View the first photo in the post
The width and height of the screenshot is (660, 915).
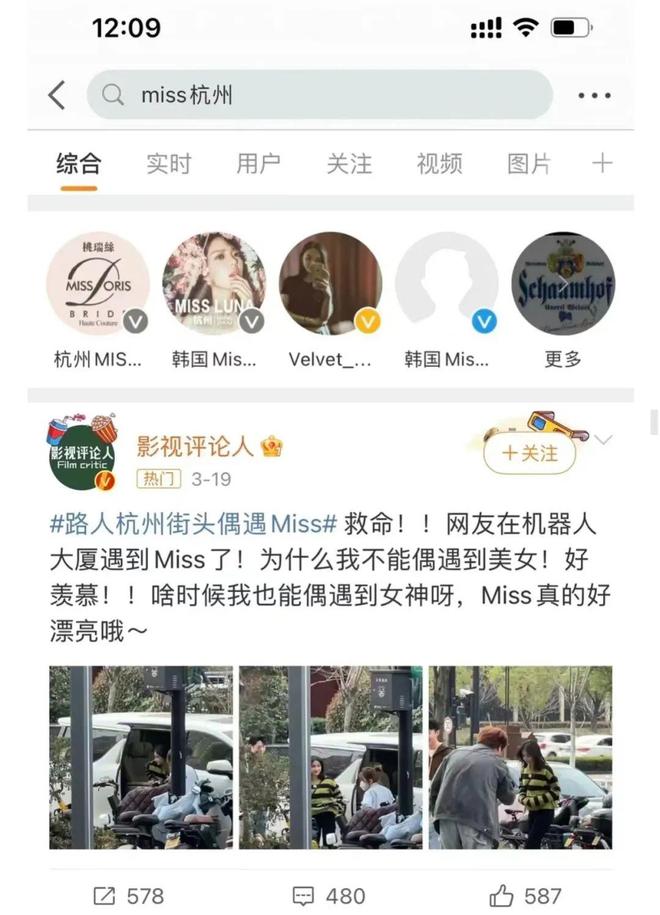pyautogui.click(x=141, y=757)
